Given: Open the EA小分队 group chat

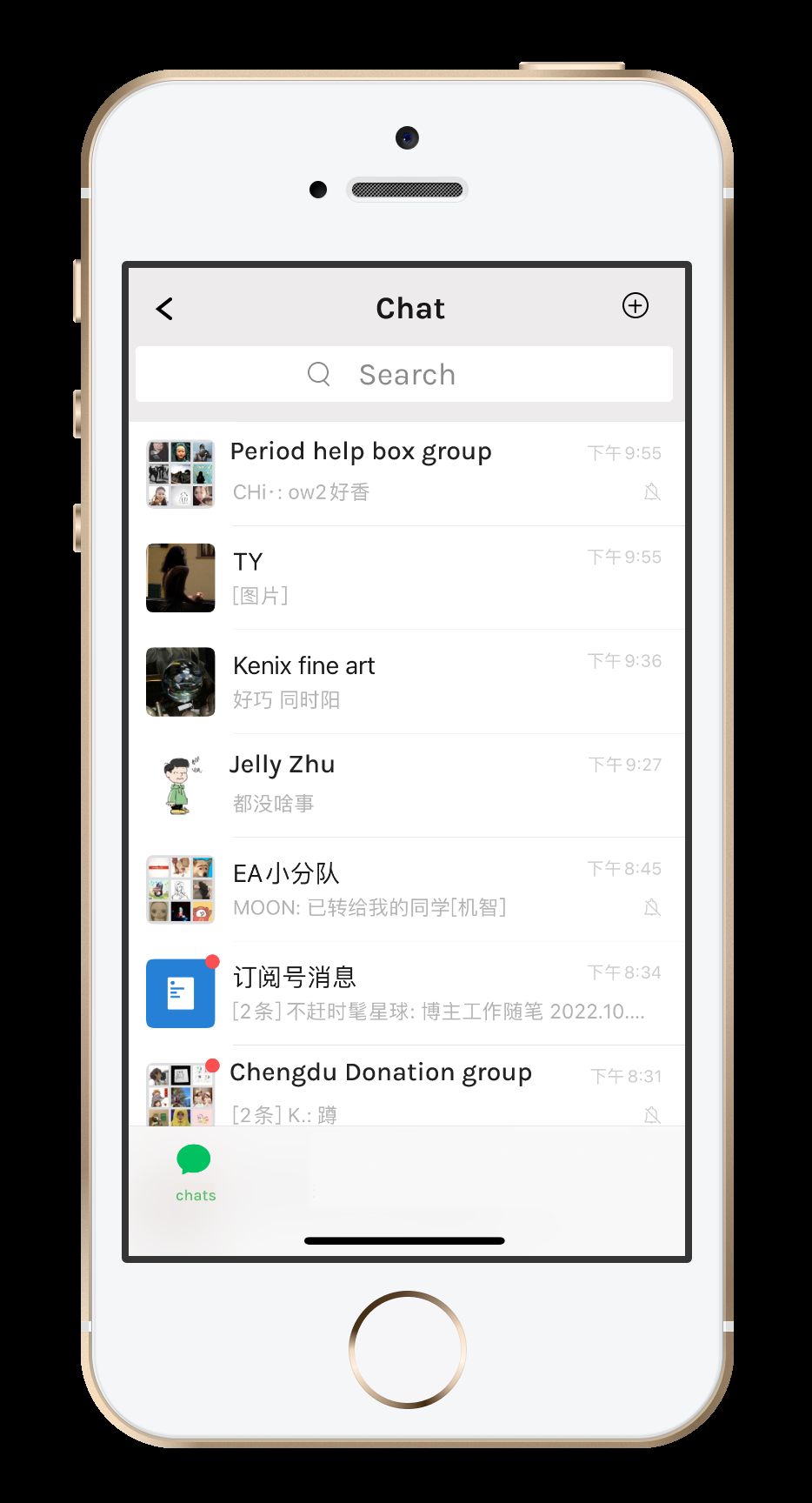Looking at the screenshot, I should click(405, 889).
